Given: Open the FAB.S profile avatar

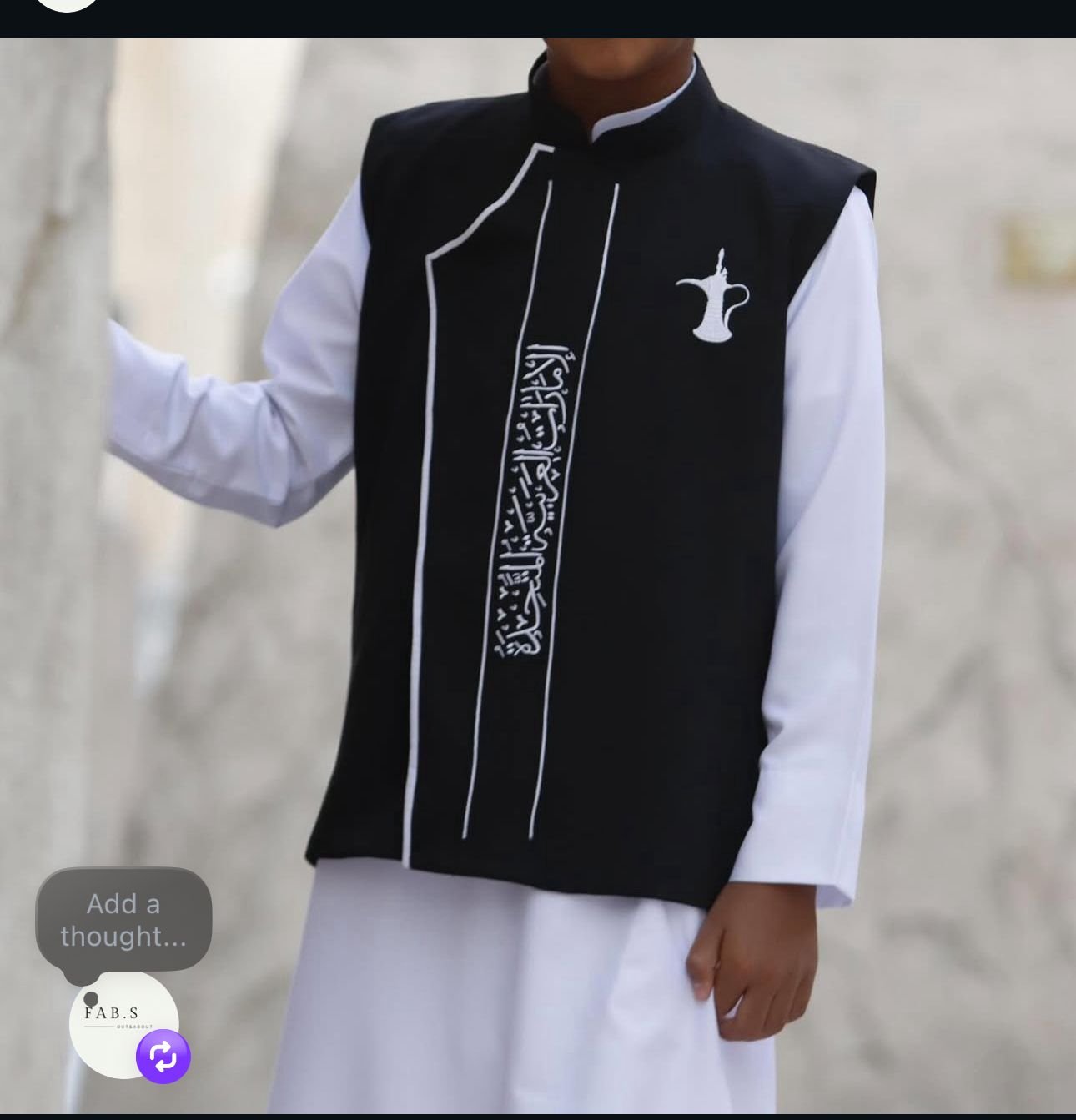Looking at the screenshot, I should pyautogui.click(x=113, y=1019).
